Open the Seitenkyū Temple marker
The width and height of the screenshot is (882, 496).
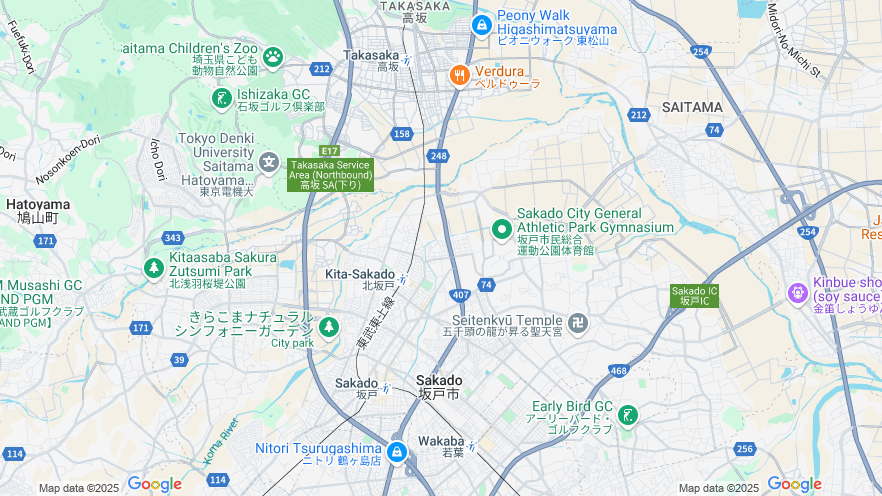click(579, 324)
